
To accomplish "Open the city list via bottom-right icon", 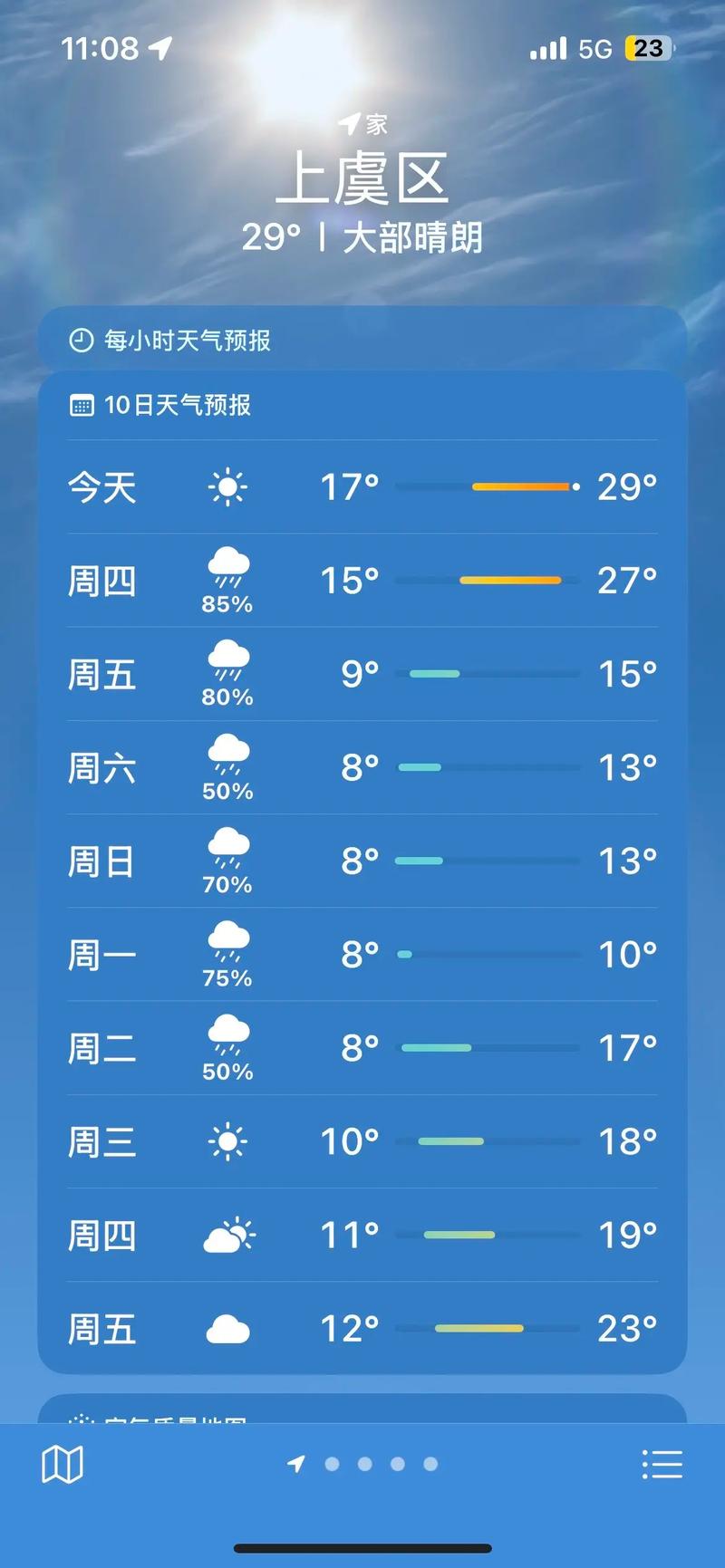I will (x=663, y=1462).
